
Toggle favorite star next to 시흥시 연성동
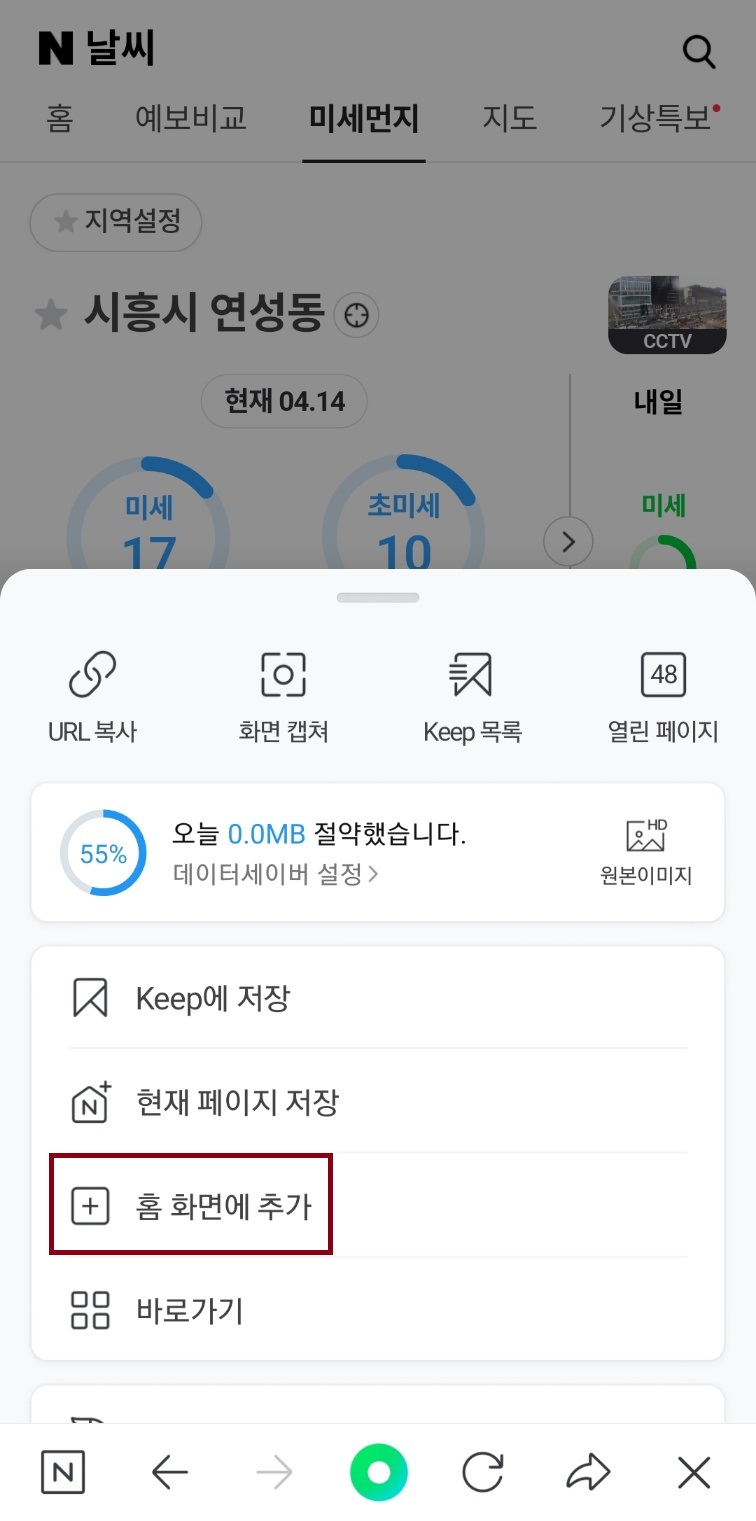coord(52,314)
